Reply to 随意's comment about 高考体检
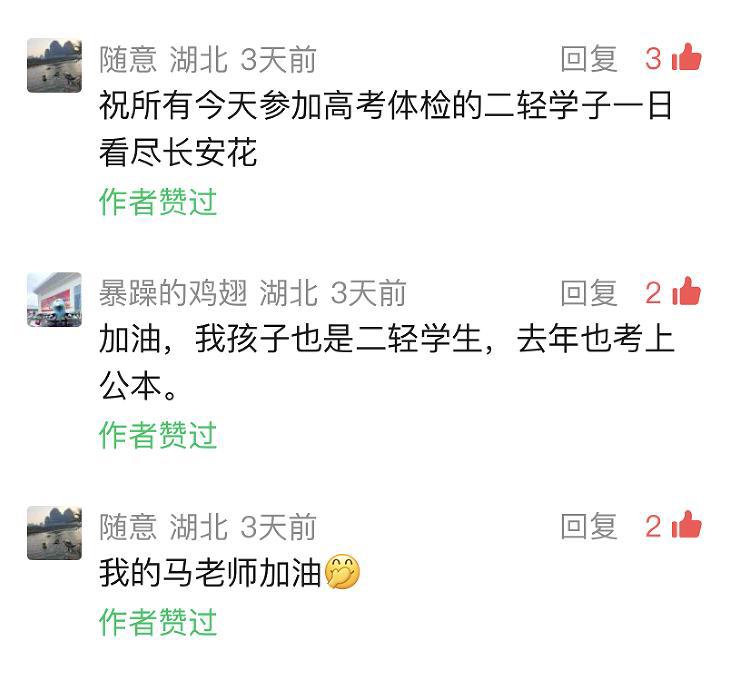 tap(589, 59)
